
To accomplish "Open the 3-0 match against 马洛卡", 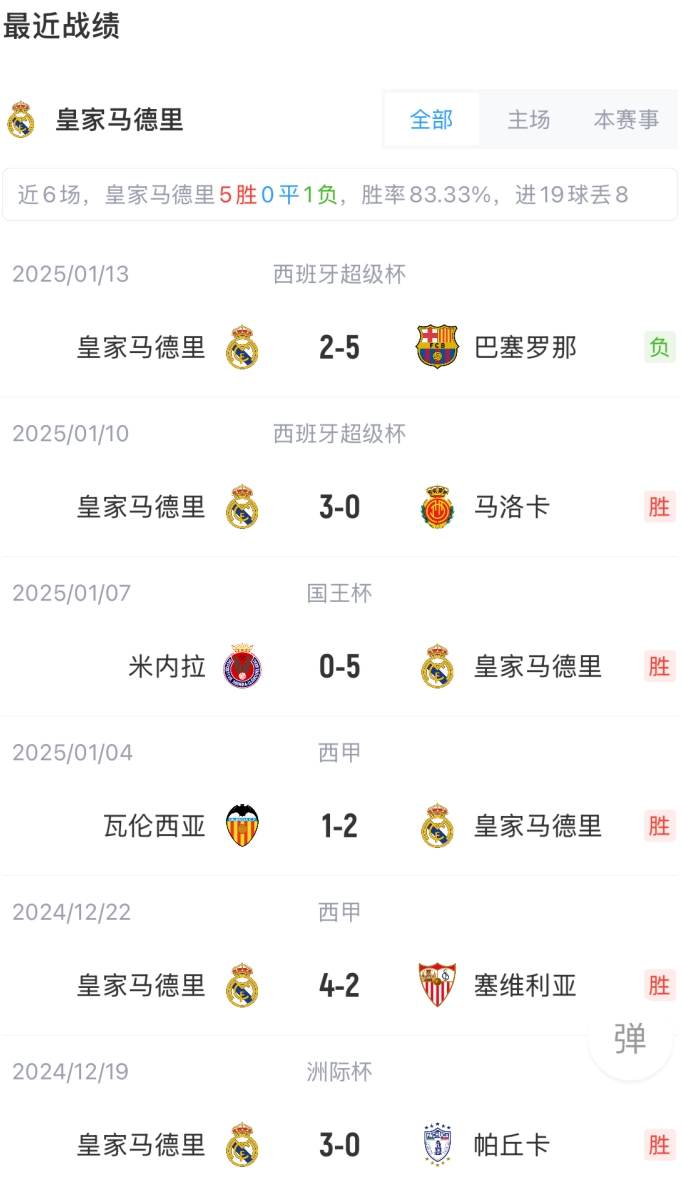I will [x=340, y=507].
